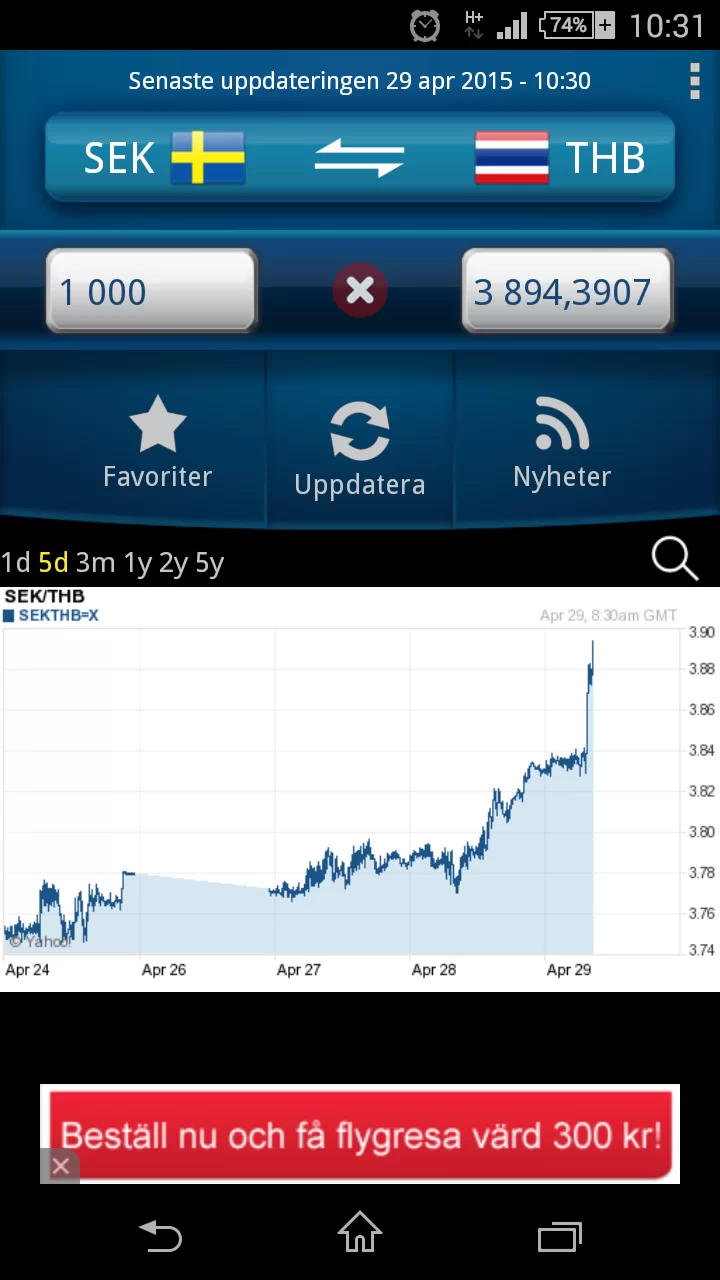Refresh rates with Uppdatera
The image size is (720, 1280).
[x=360, y=447]
